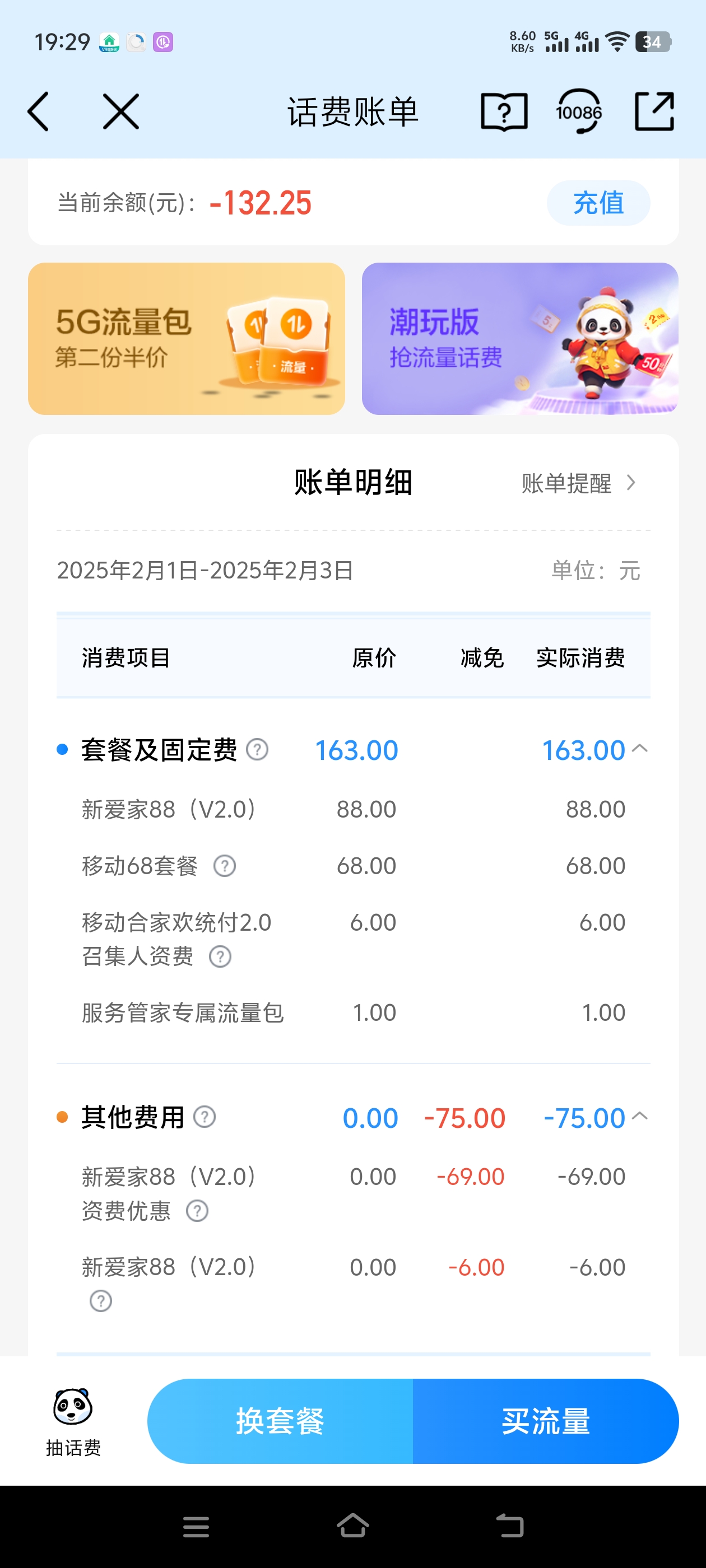
Task: Collapse the 其他费用 section
Action: click(640, 1116)
